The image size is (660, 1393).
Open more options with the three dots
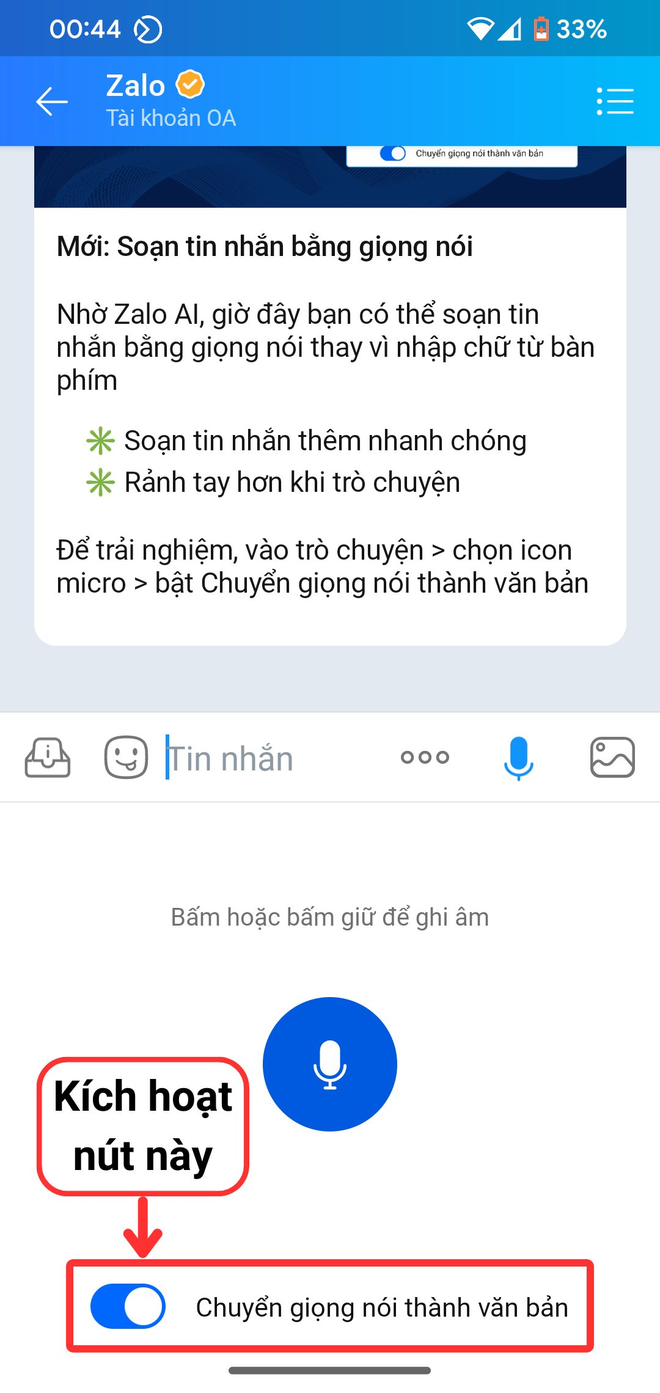pos(425,758)
